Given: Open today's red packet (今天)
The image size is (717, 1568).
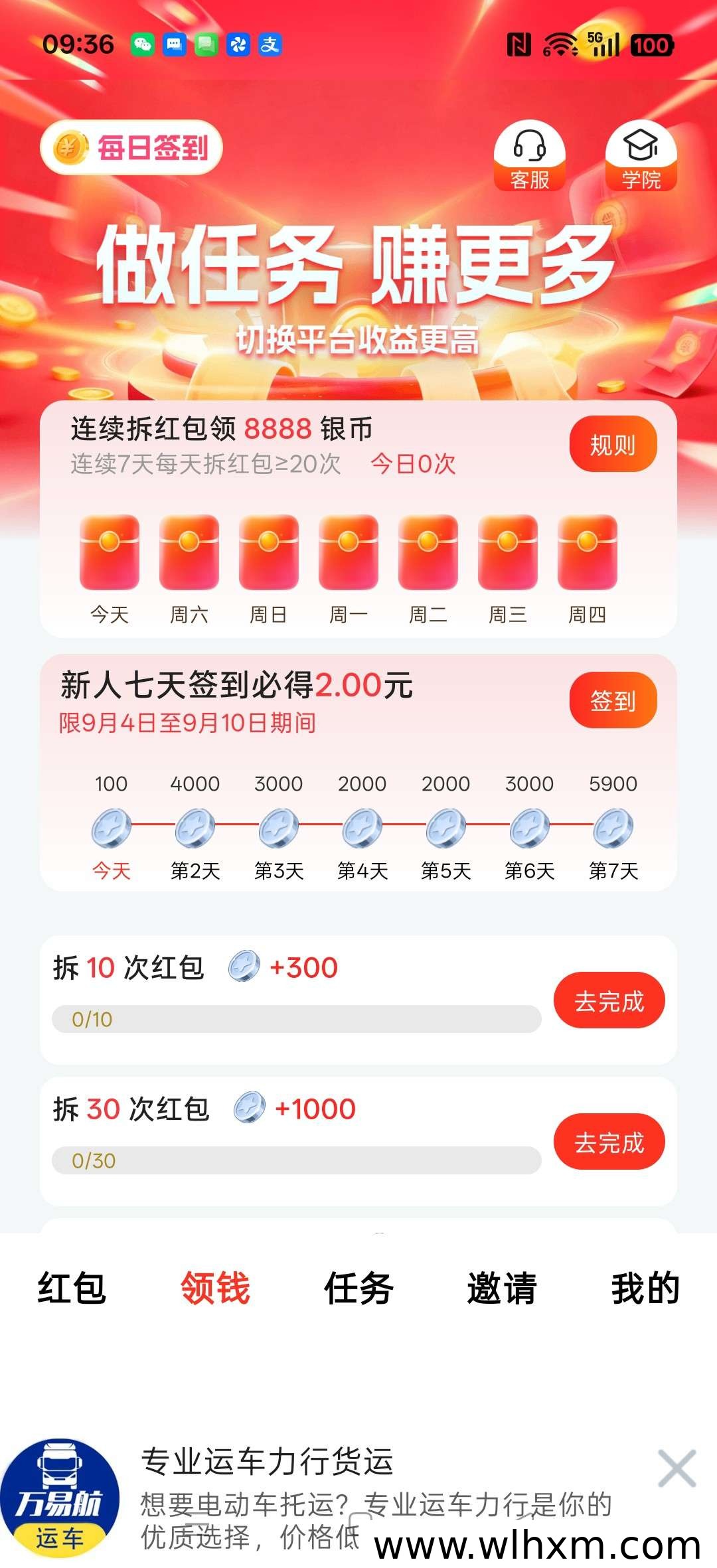Looking at the screenshot, I should coord(110,552).
